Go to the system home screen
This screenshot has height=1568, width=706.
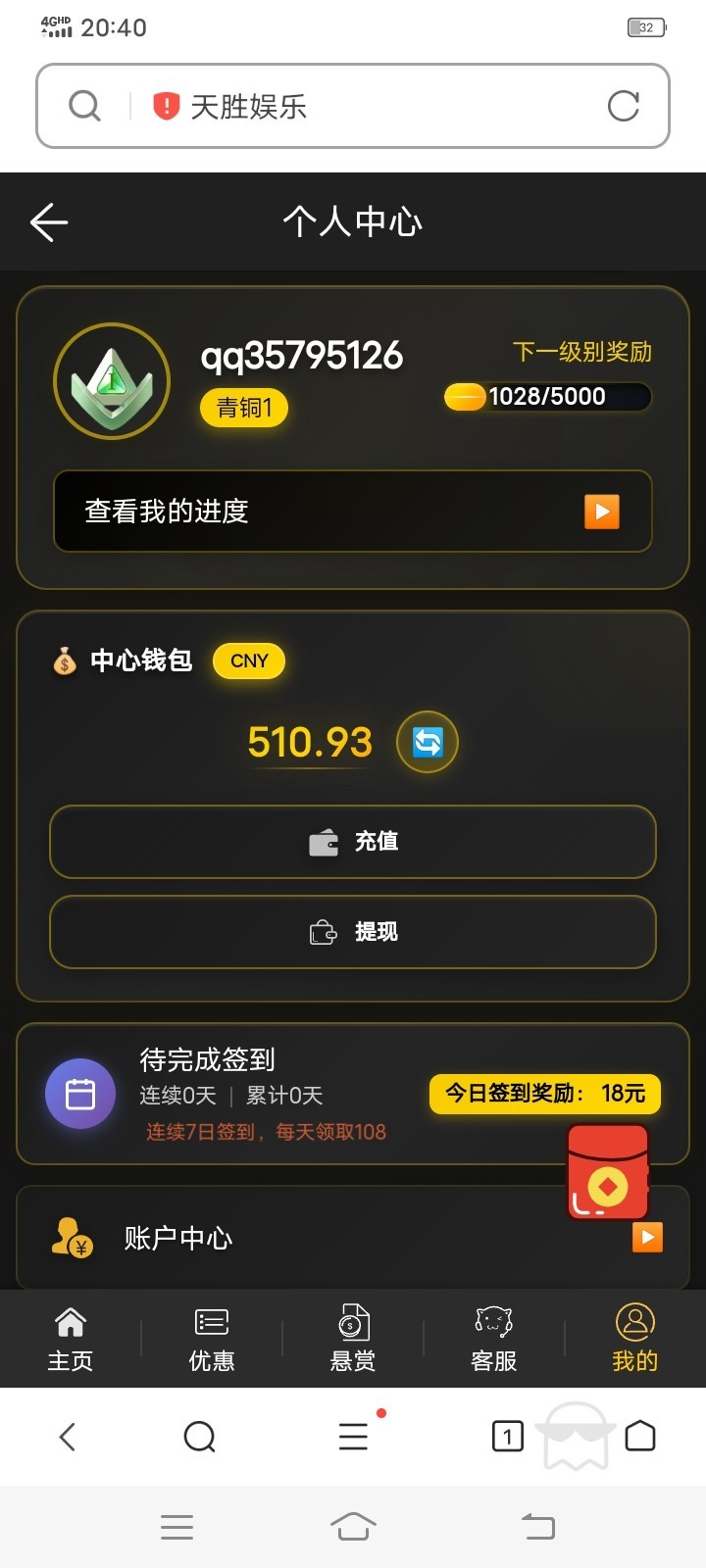(x=353, y=1527)
